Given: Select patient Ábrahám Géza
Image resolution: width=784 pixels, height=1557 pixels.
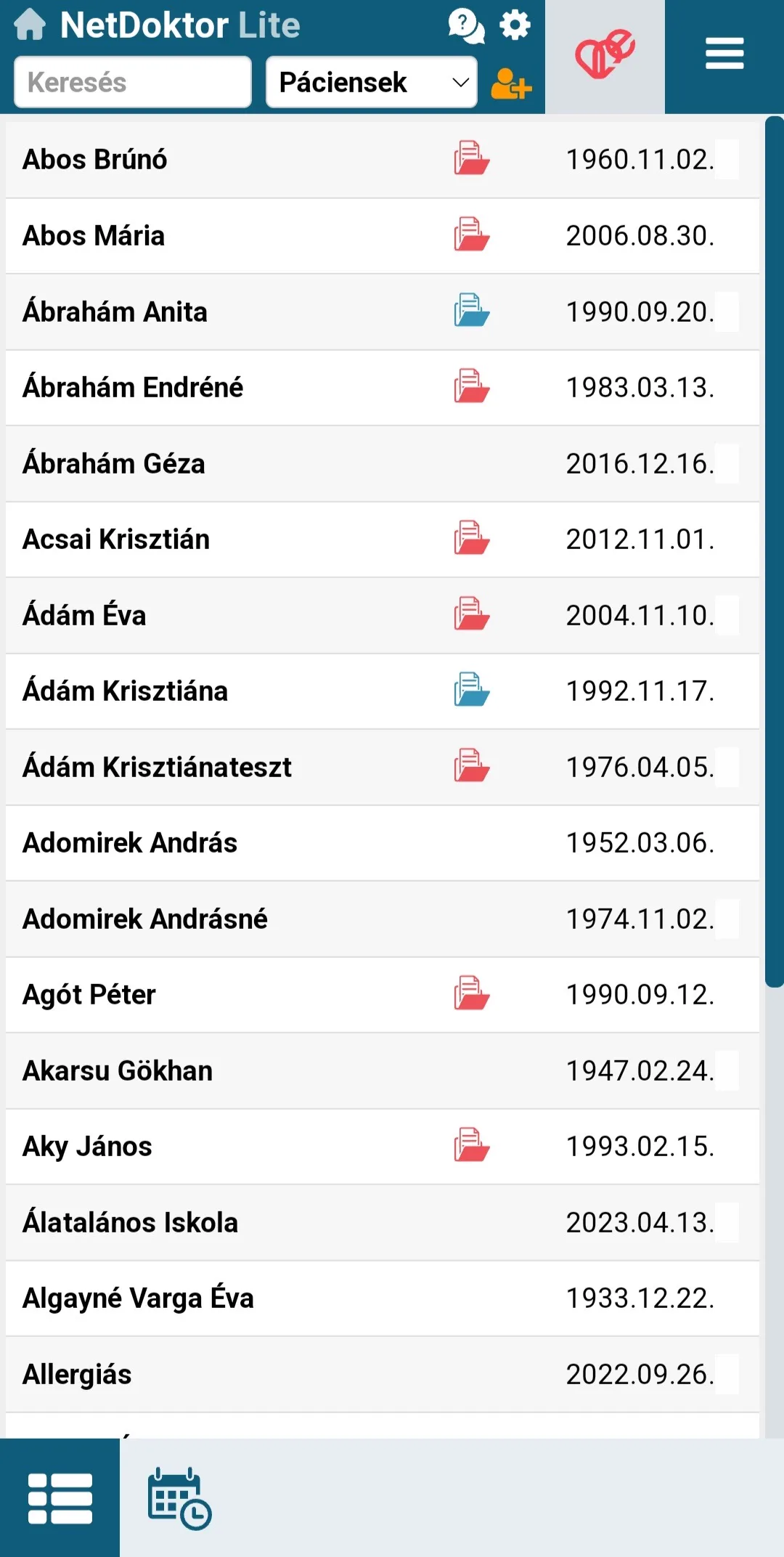Looking at the screenshot, I should click(383, 463).
